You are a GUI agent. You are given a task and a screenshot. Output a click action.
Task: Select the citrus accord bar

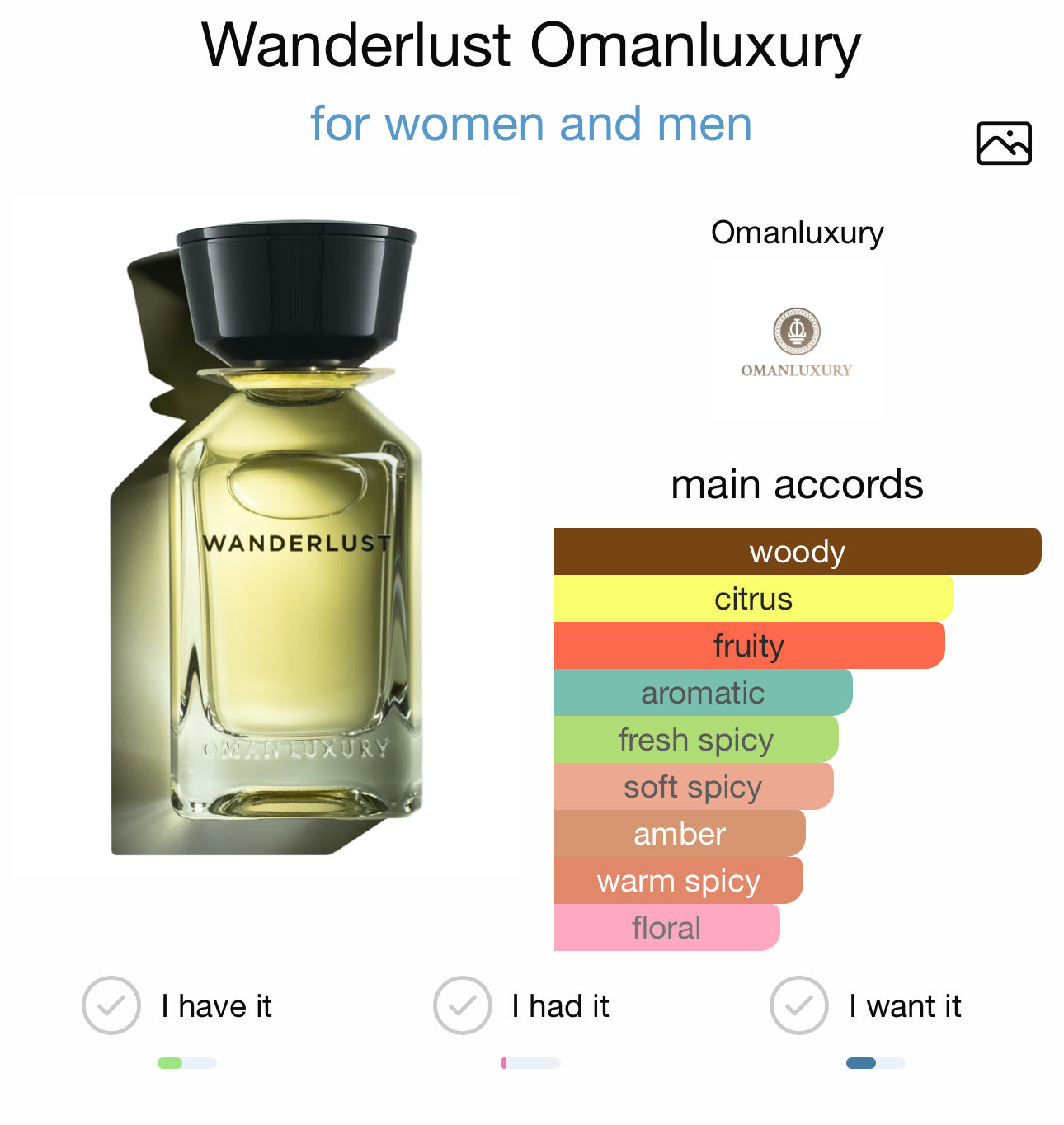(x=753, y=599)
